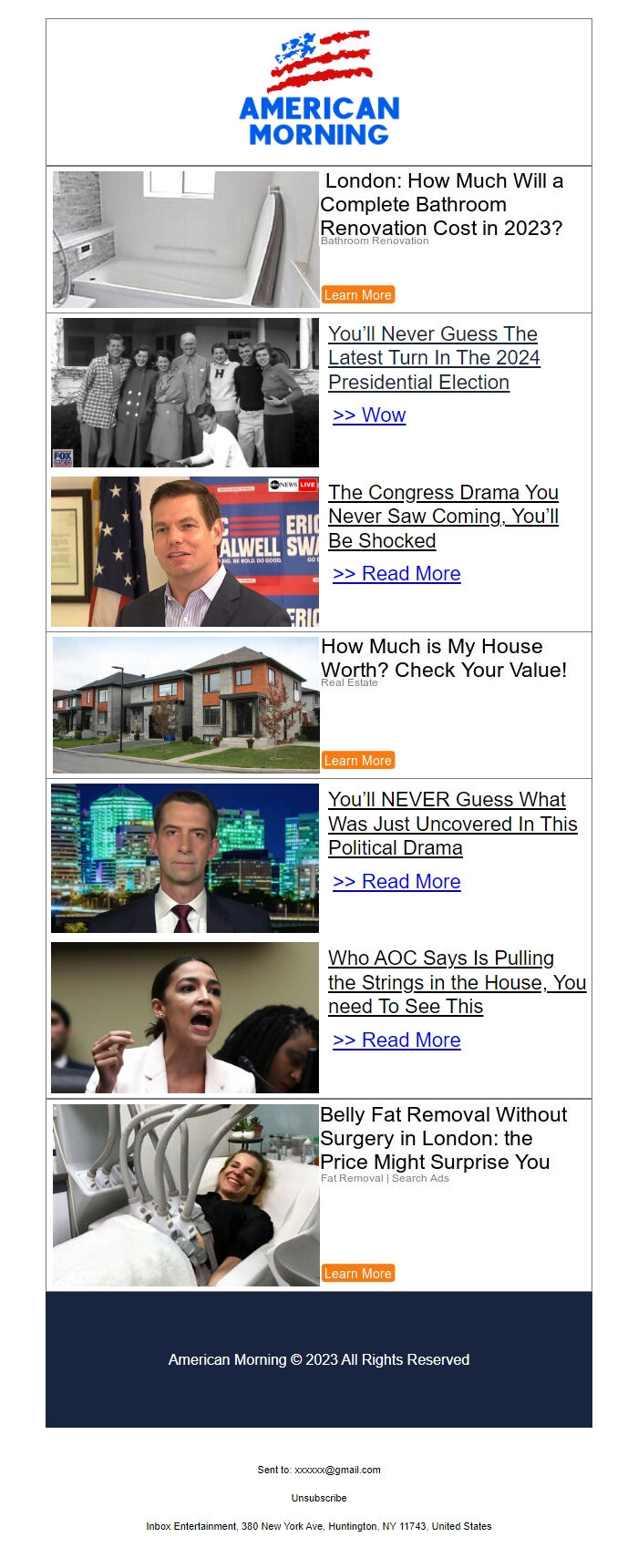
Task: Open 'The Congress Drama You Never Saw Coming' headline
Action: [443, 517]
